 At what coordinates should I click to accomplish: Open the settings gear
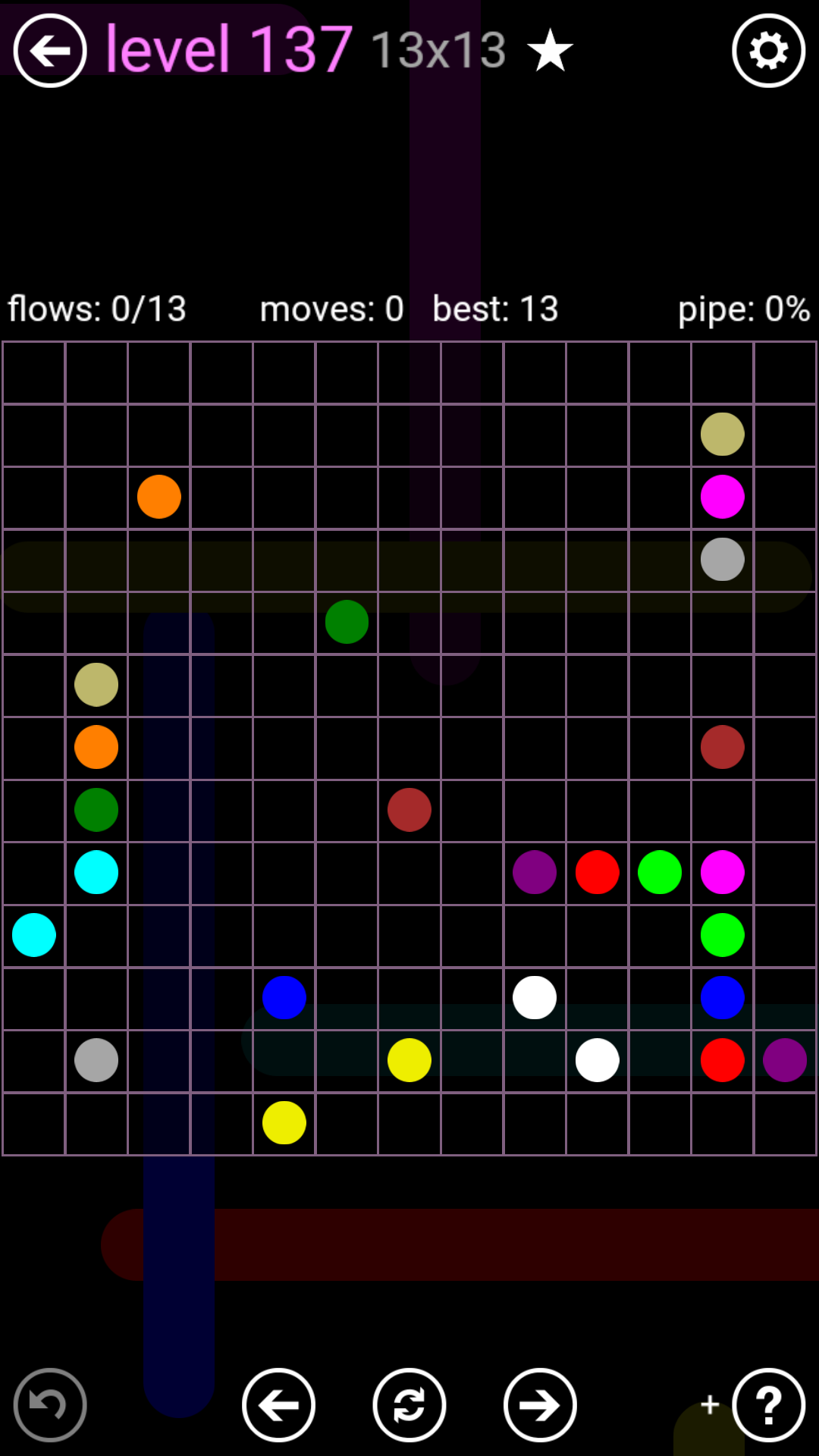click(x=768, y=51)
